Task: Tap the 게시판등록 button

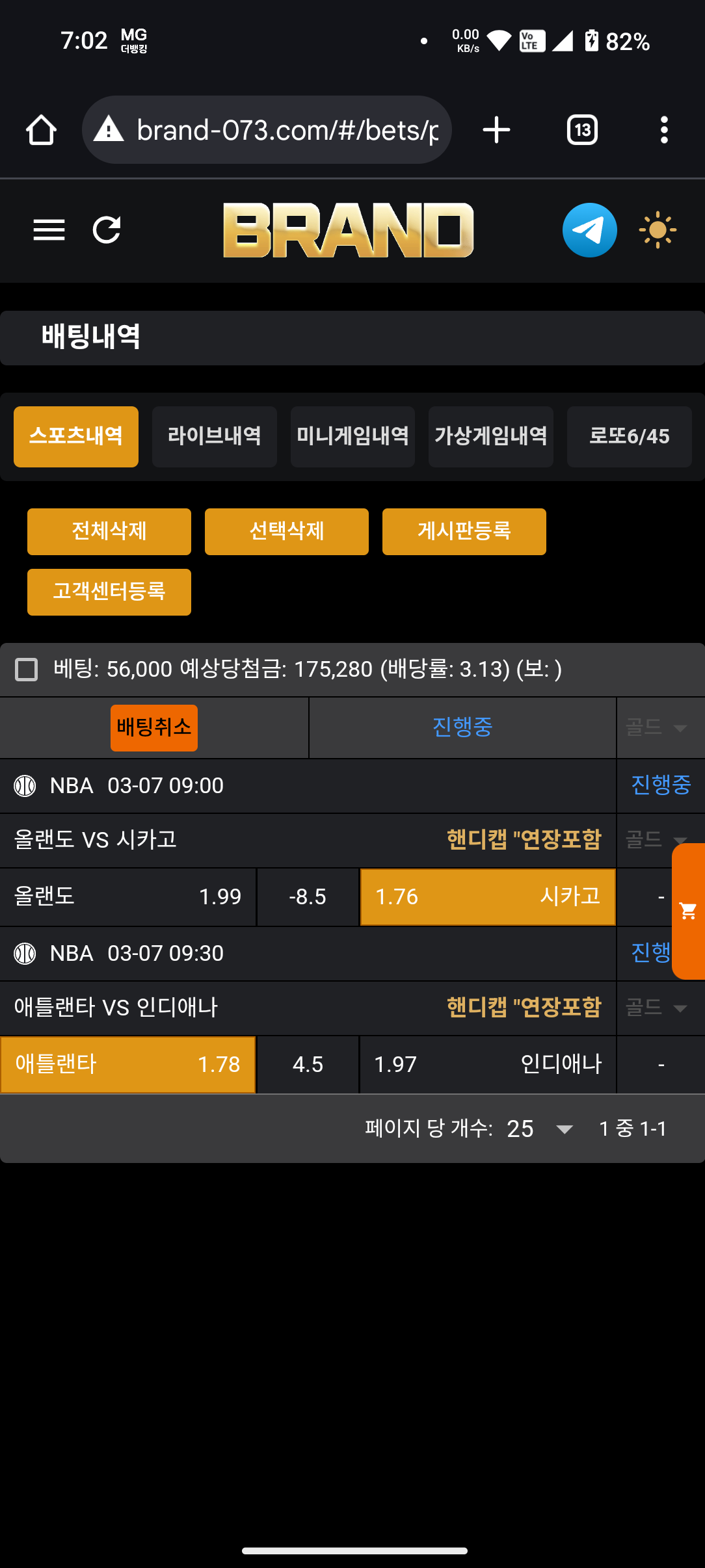Action: tap(464, 531)
